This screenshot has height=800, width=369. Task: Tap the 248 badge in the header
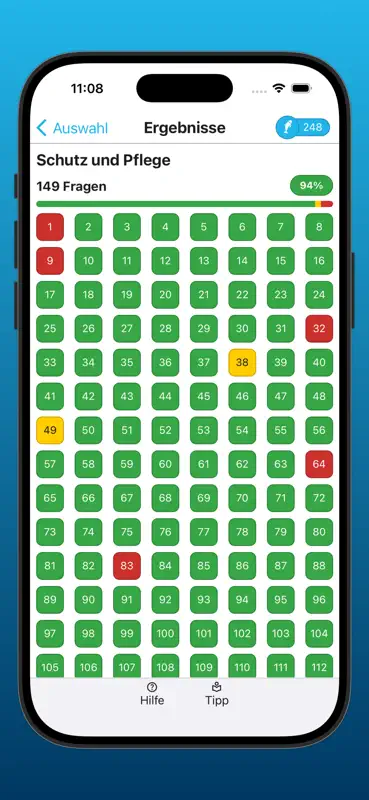(303, 128)
